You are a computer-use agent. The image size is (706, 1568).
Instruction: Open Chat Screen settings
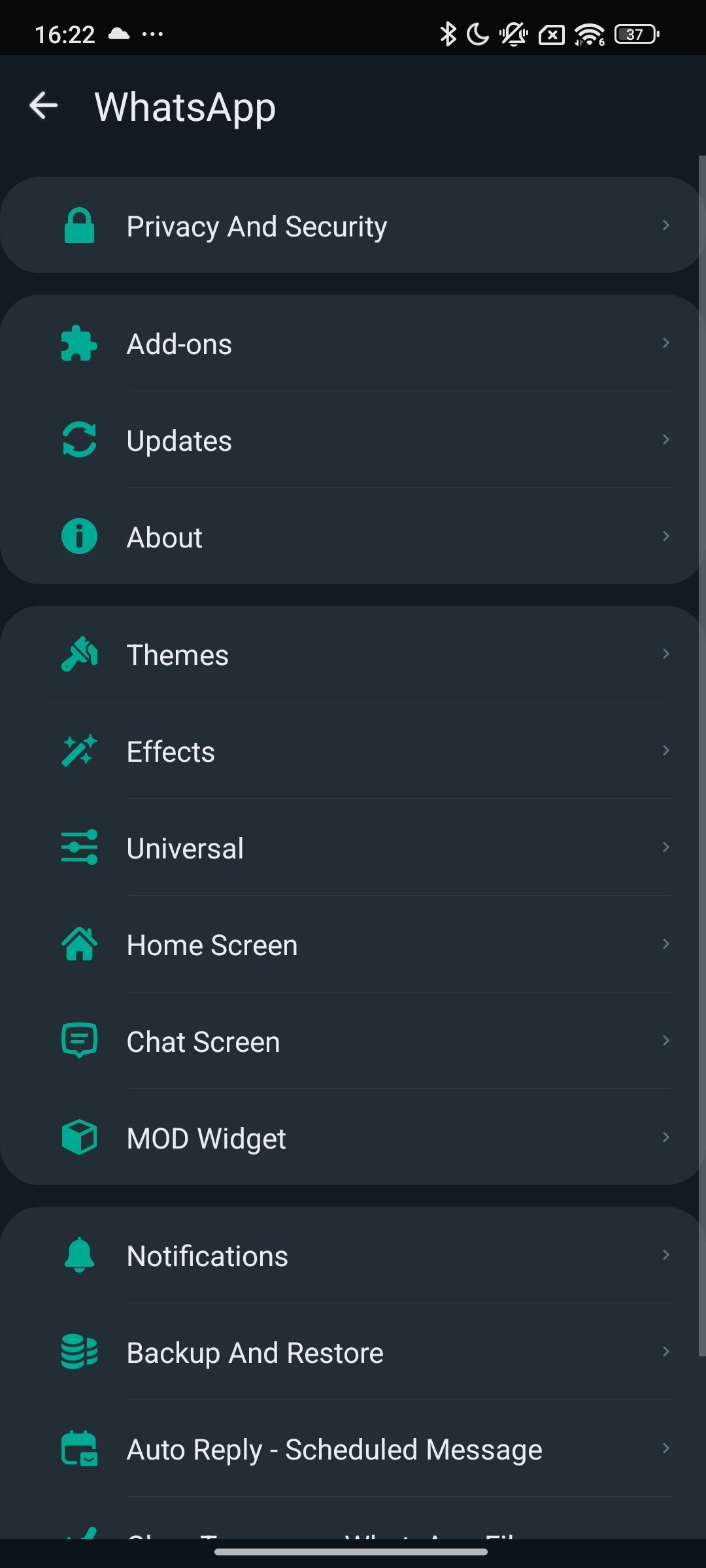pyautogui.click(x=353, y=1041)
